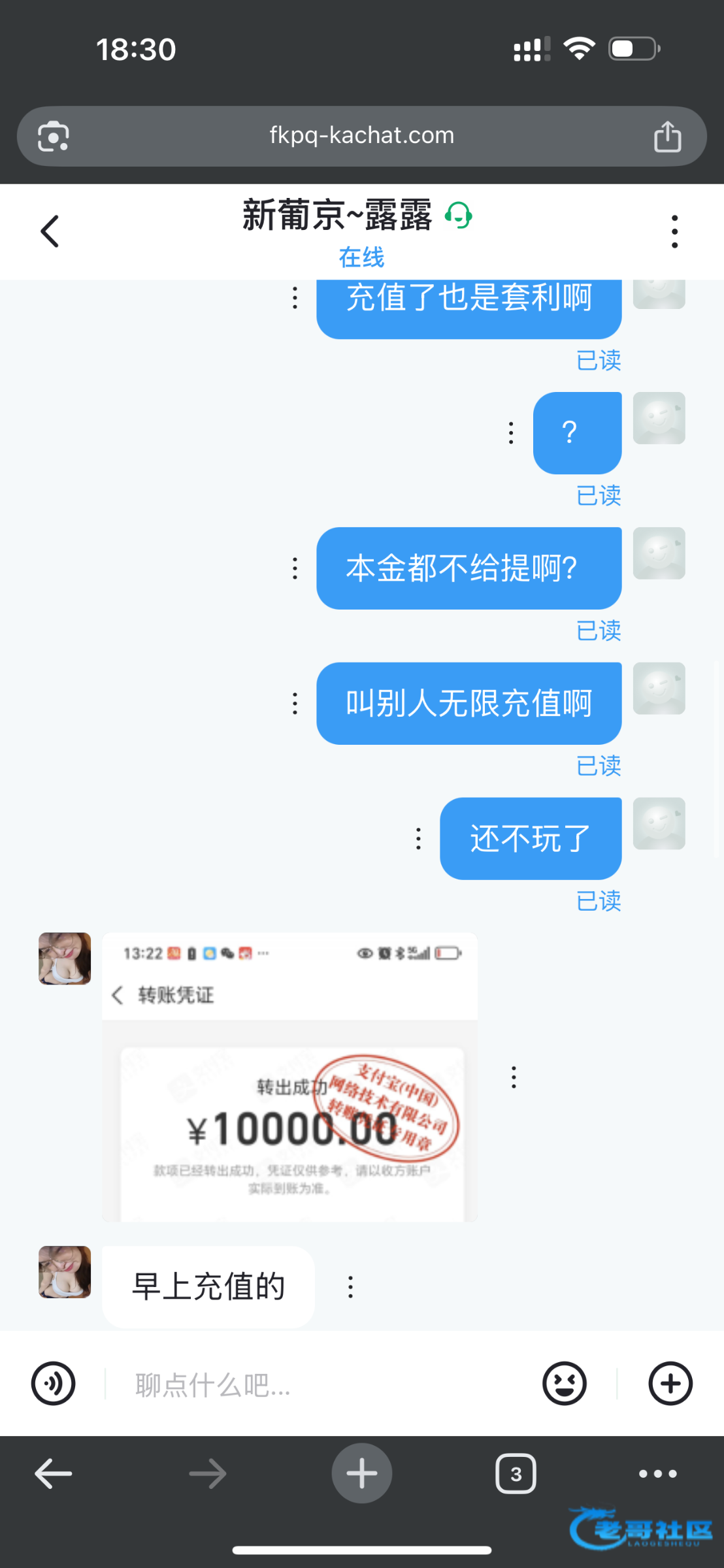Open options for message 还不玩了
Screen dimensions: 724x1568
418,839
